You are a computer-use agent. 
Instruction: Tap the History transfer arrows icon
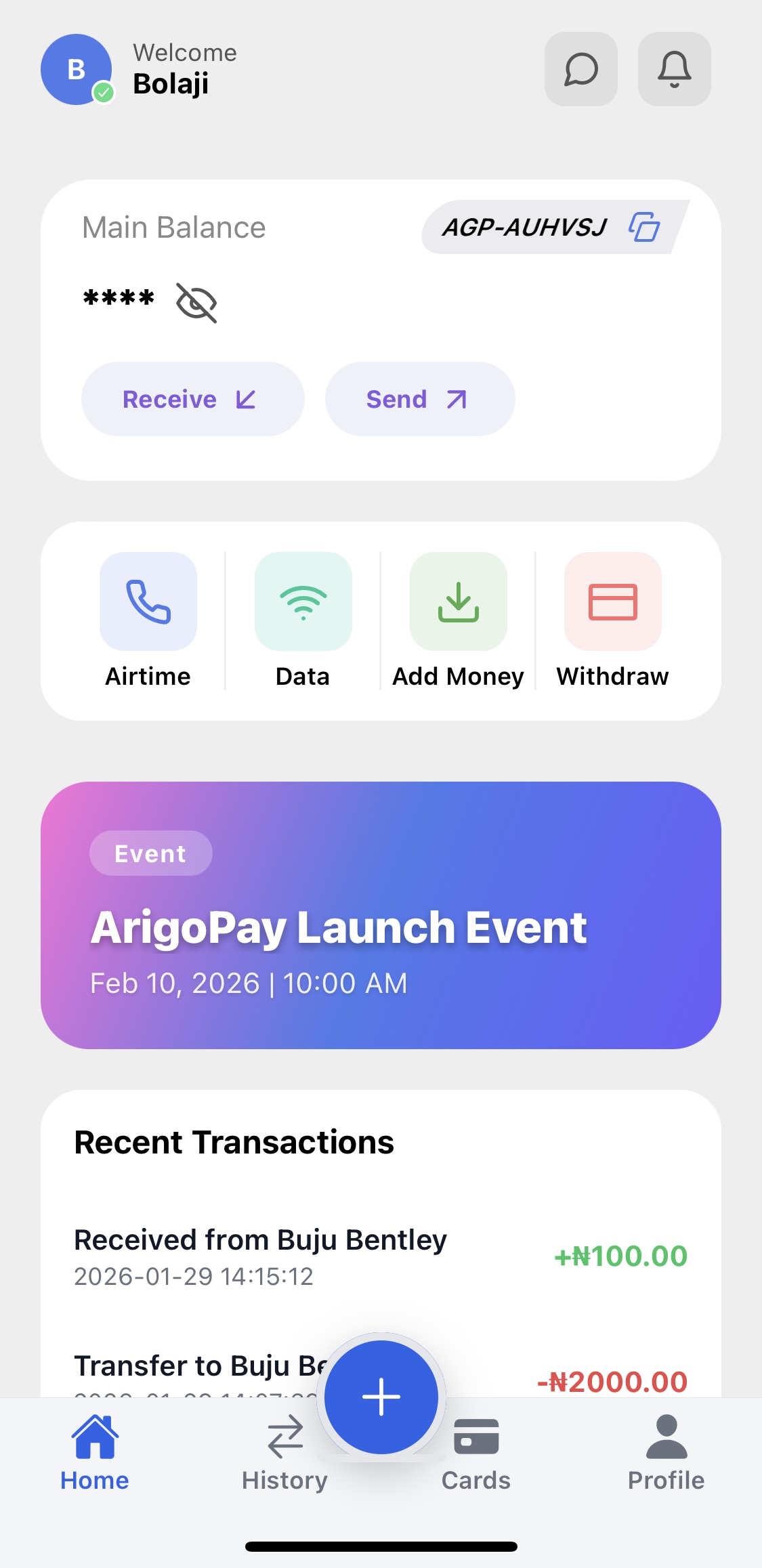point(284,1436)
